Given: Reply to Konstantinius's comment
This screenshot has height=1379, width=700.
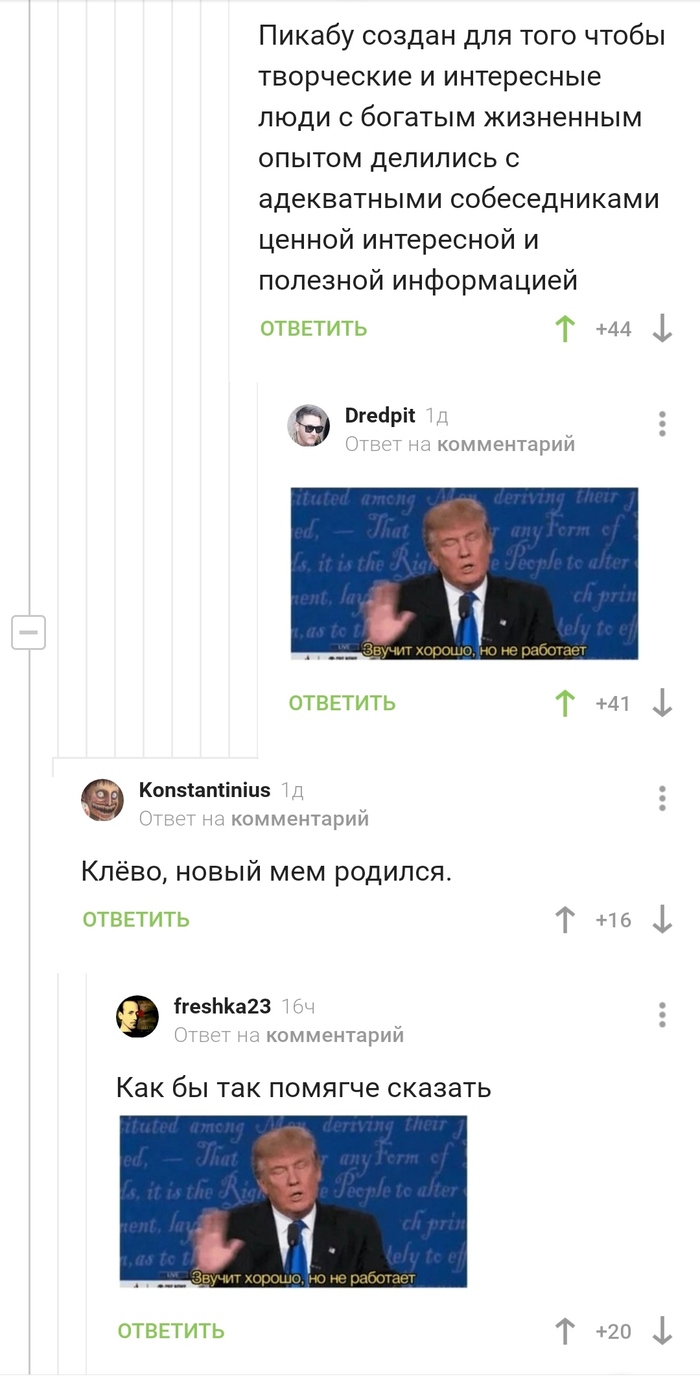Looking at the screenshot, I should [136, 920].
